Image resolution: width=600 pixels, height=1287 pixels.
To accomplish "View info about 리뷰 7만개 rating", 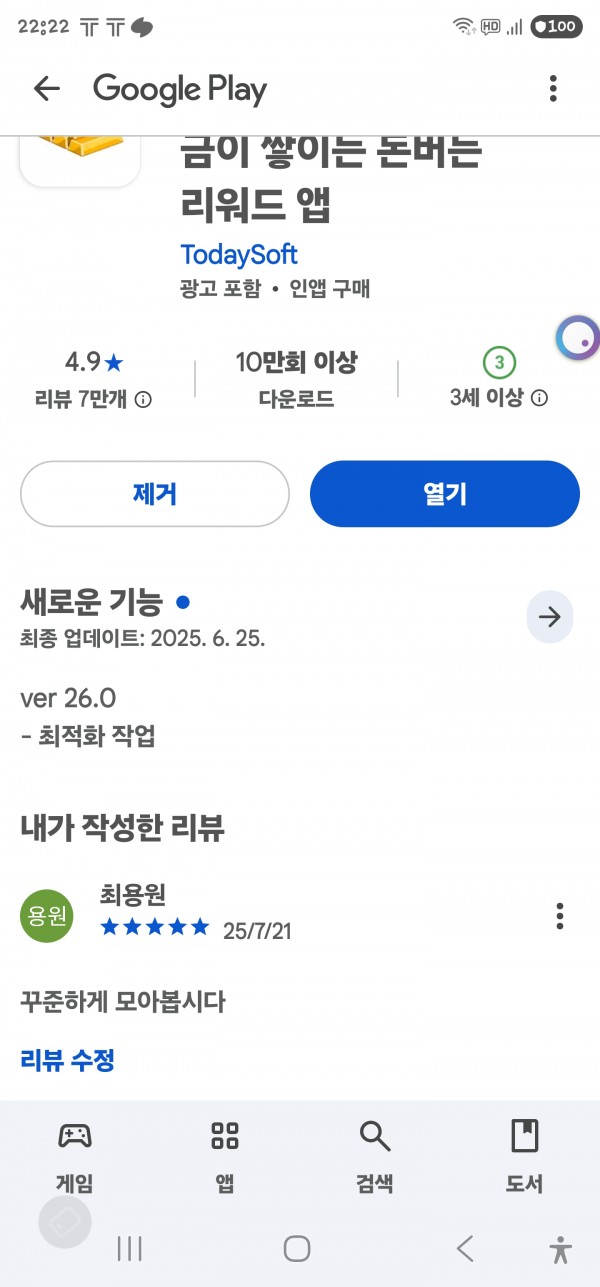I will coord(143,400).
